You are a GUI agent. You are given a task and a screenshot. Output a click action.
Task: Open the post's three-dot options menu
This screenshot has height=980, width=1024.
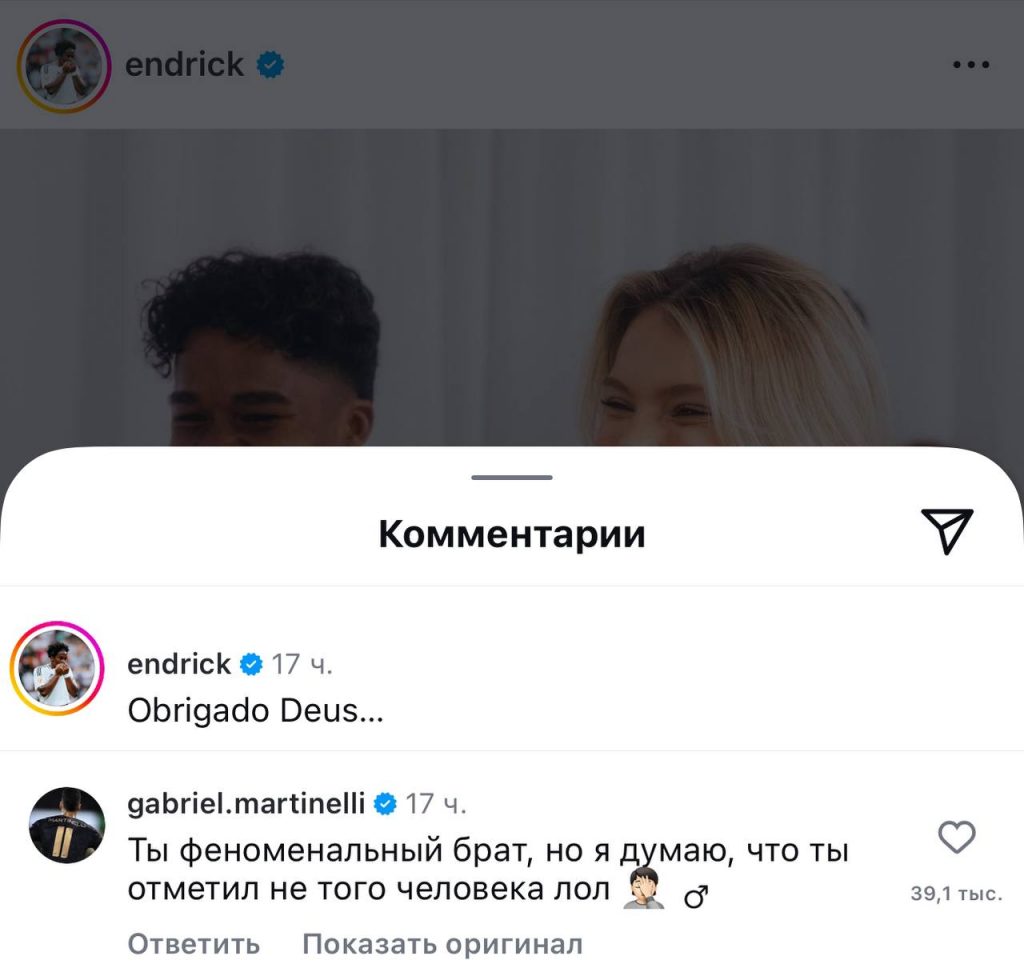point(969,65)
